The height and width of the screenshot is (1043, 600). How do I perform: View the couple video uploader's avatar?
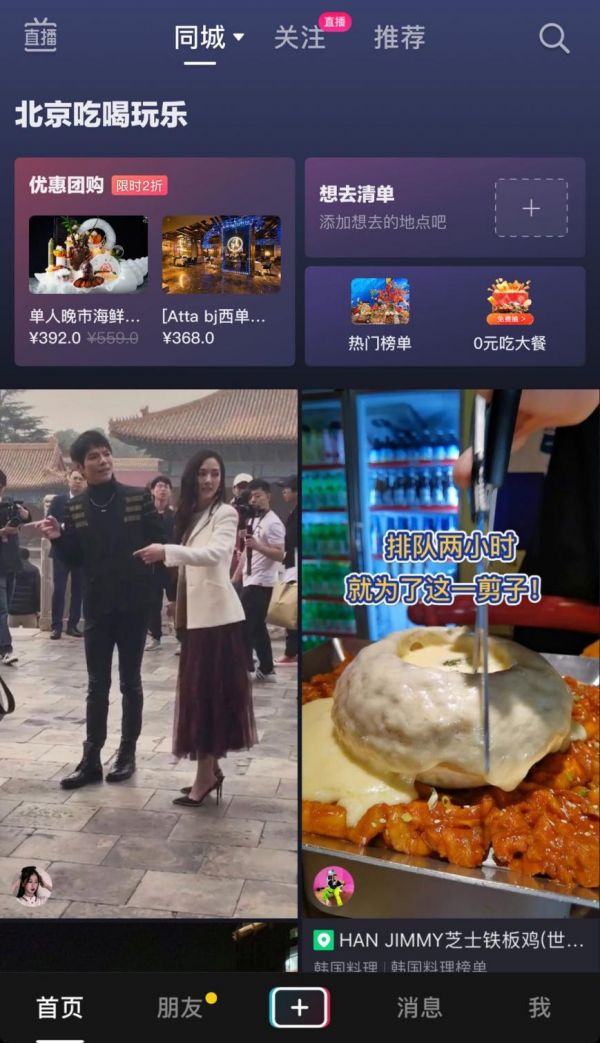pos(32,886)
